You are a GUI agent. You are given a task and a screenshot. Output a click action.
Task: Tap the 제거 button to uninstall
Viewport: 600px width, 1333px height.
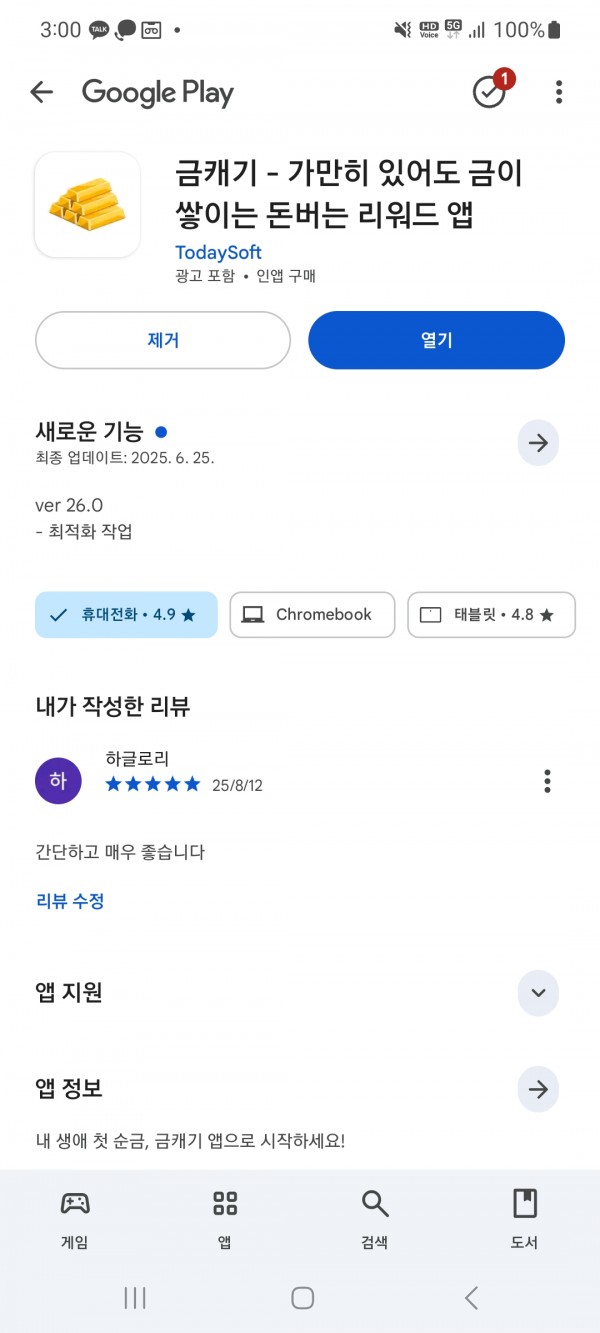coord(163,340)
